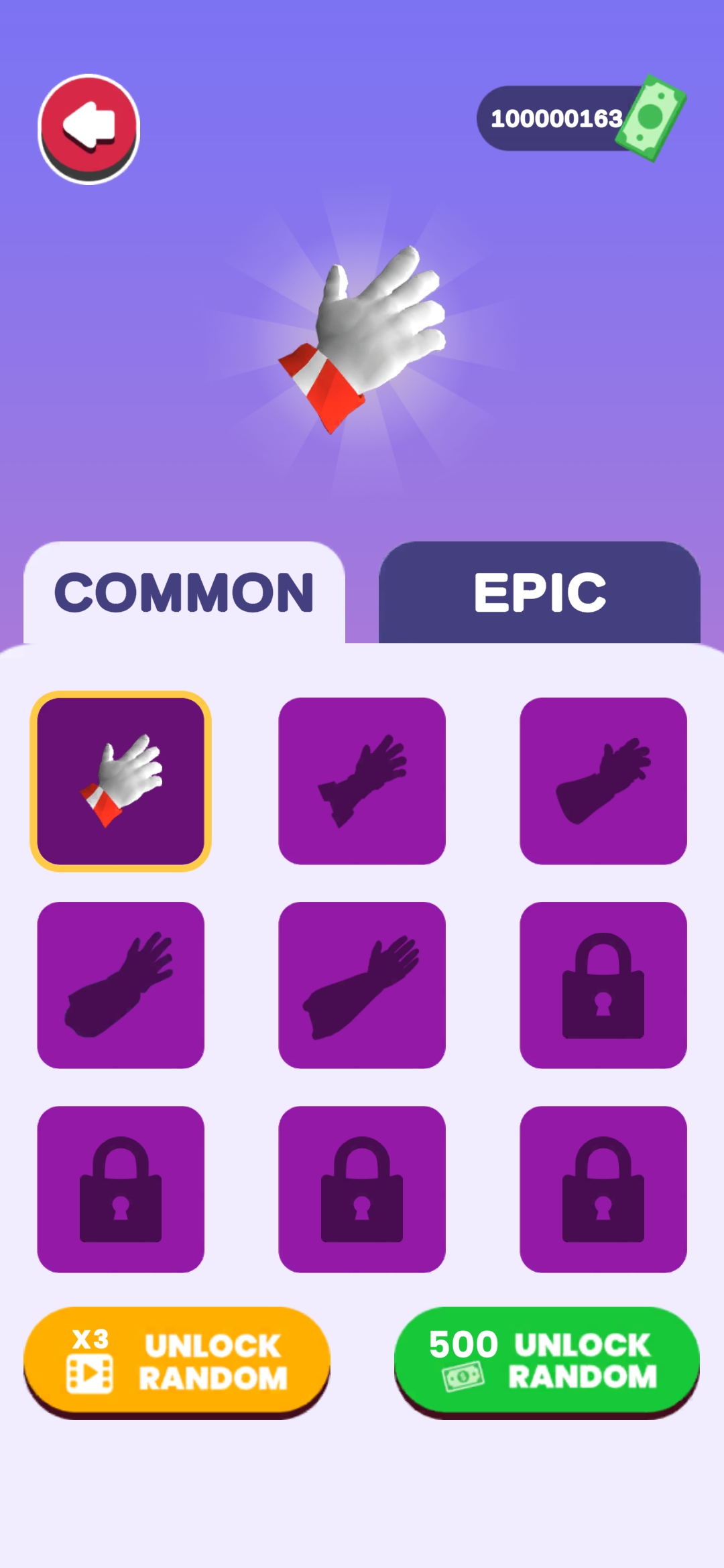
Task: Switch to the Epic tab
Action: point(539,592)
